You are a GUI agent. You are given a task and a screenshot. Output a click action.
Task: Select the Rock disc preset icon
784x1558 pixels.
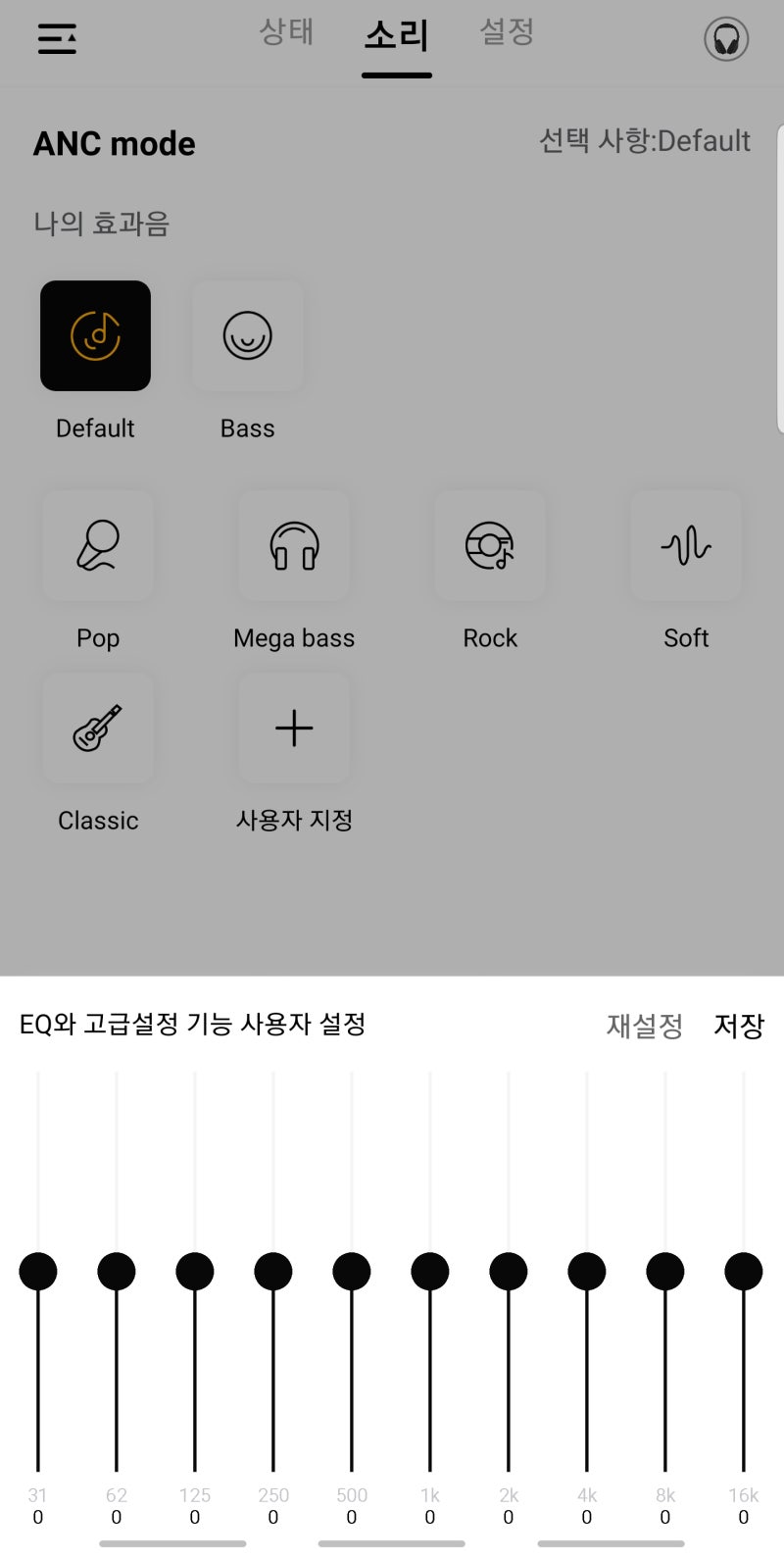pyautogui.click(x=490, y=546)
